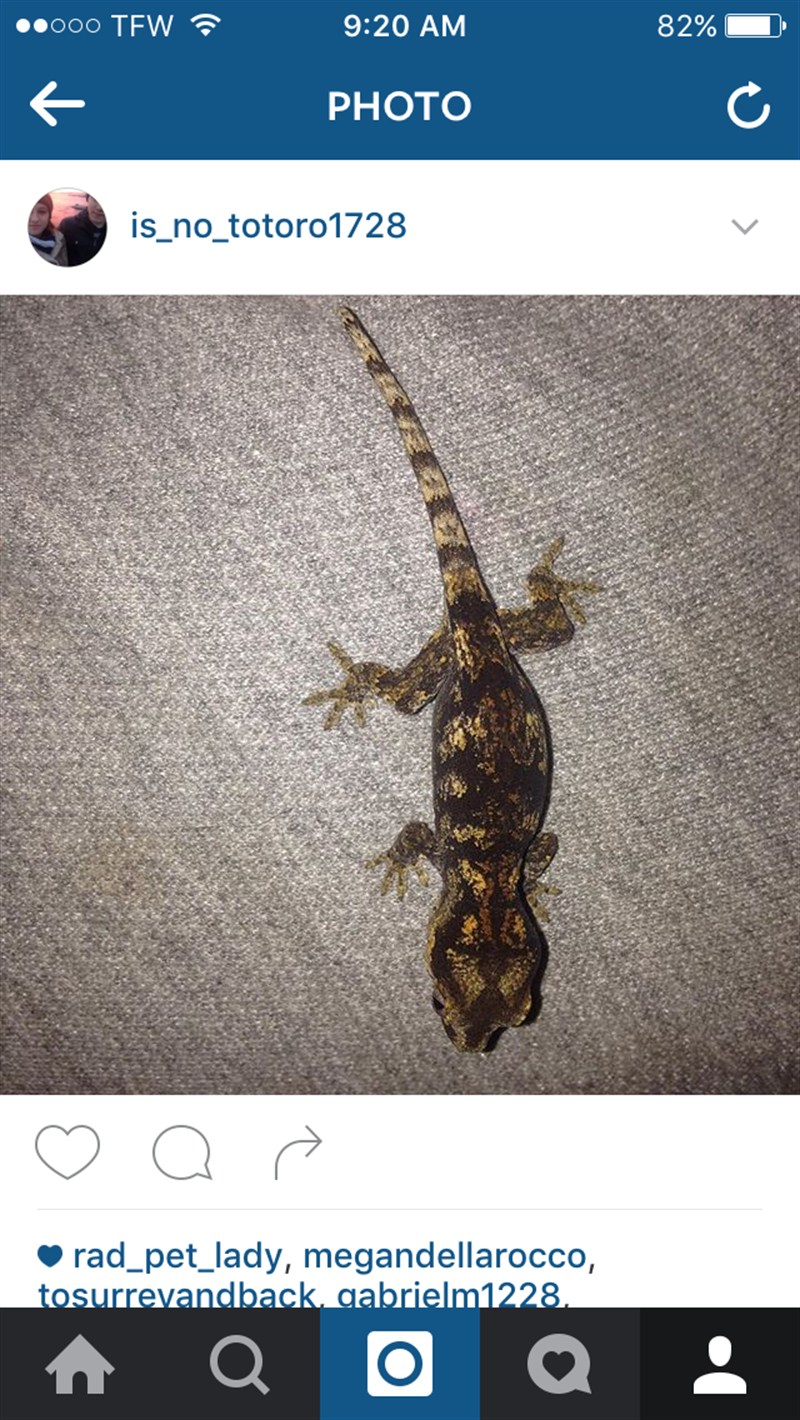This screenshot has width=800, height=1420.
Task: Open megandellarocco's profile from likes
Action: (445, 1257)
